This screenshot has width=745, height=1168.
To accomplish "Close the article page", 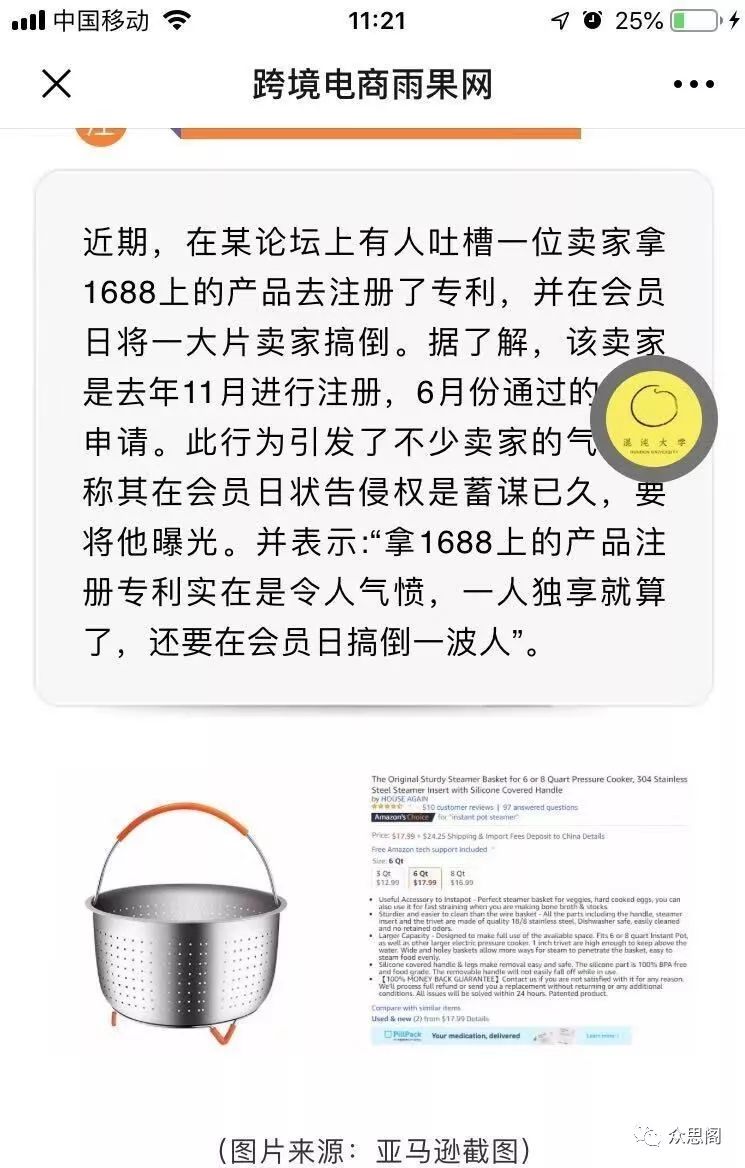I will click(x=57, y=85).
